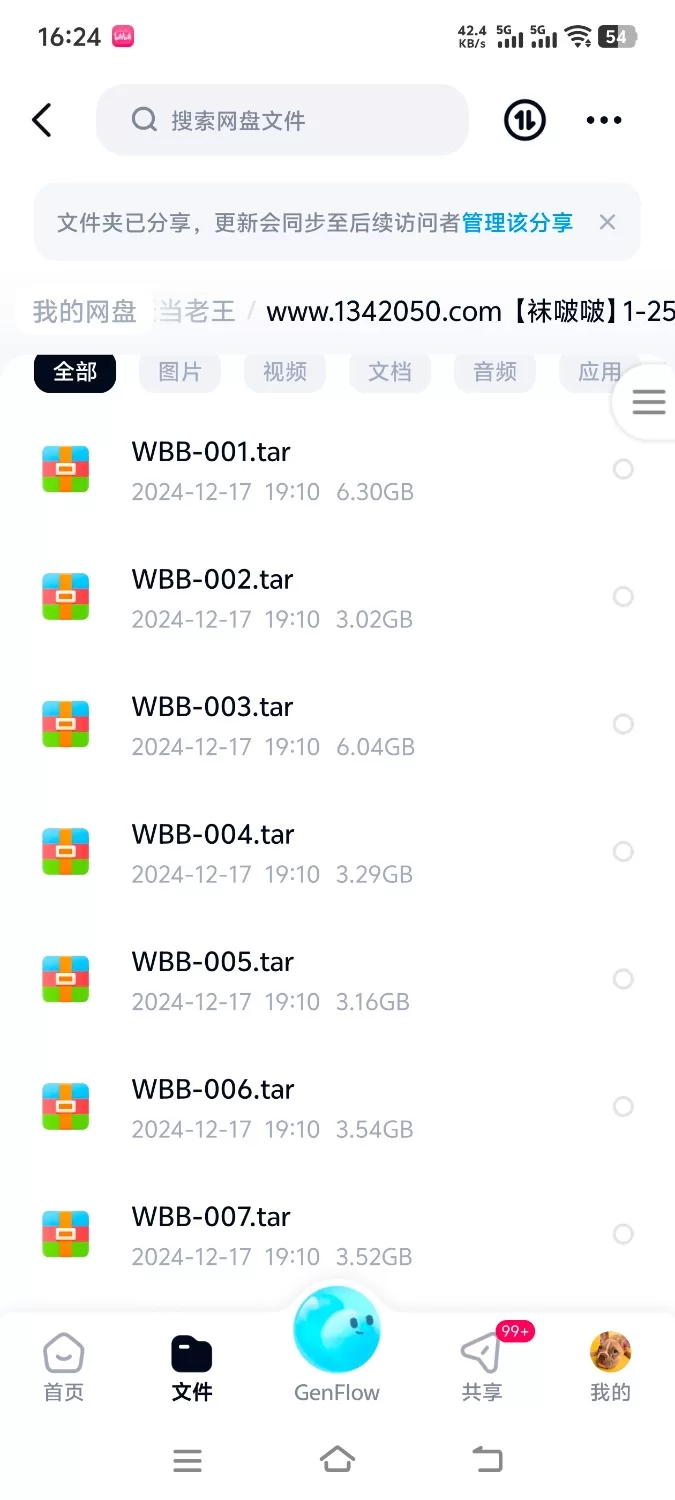Image resolution: width=675 pixels, height=1500 pixels.
Task: Filter files by 文档
Action: tap(390, 372)
